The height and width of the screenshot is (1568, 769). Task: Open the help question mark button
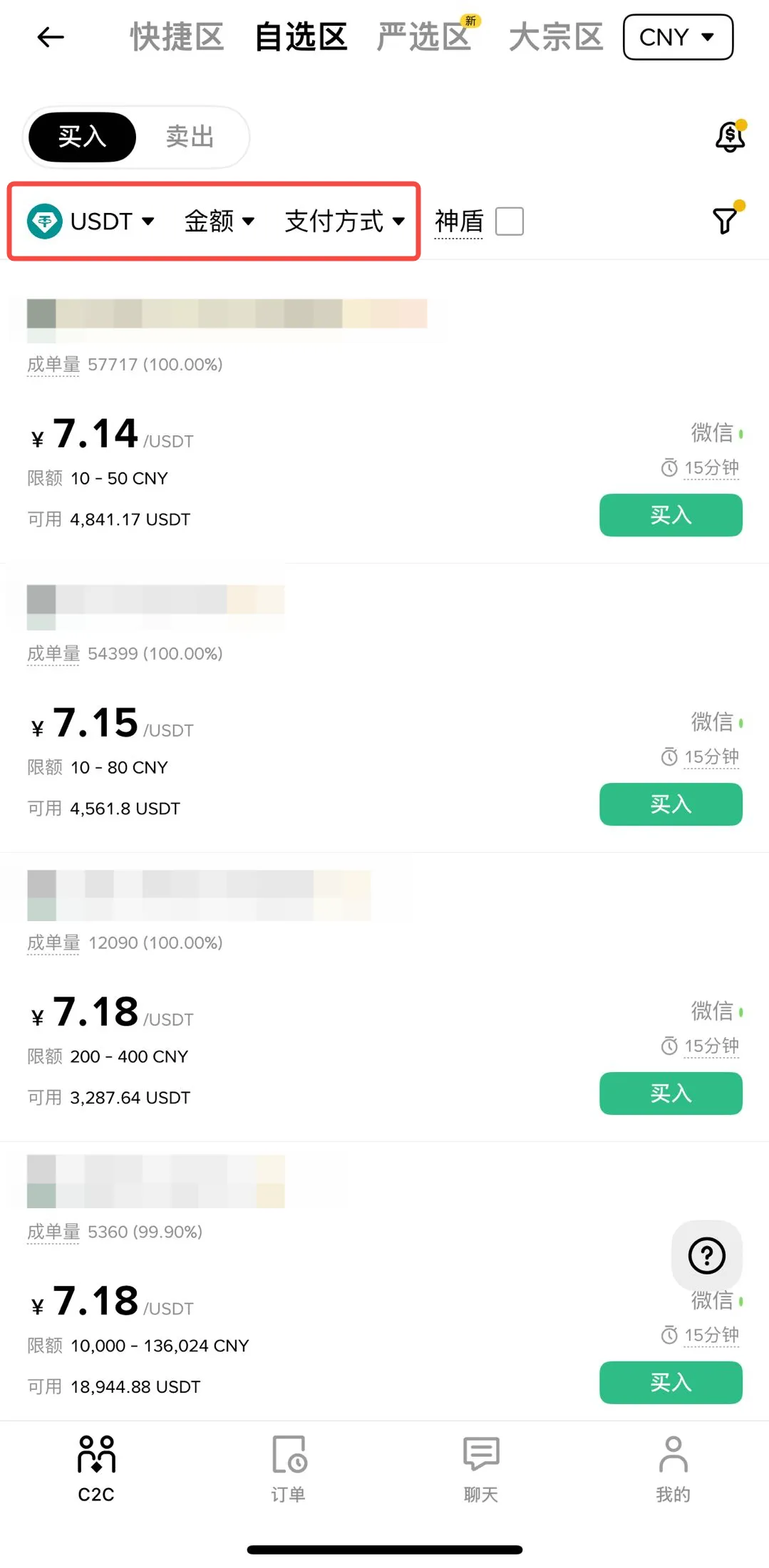(x=706, y=1256)
